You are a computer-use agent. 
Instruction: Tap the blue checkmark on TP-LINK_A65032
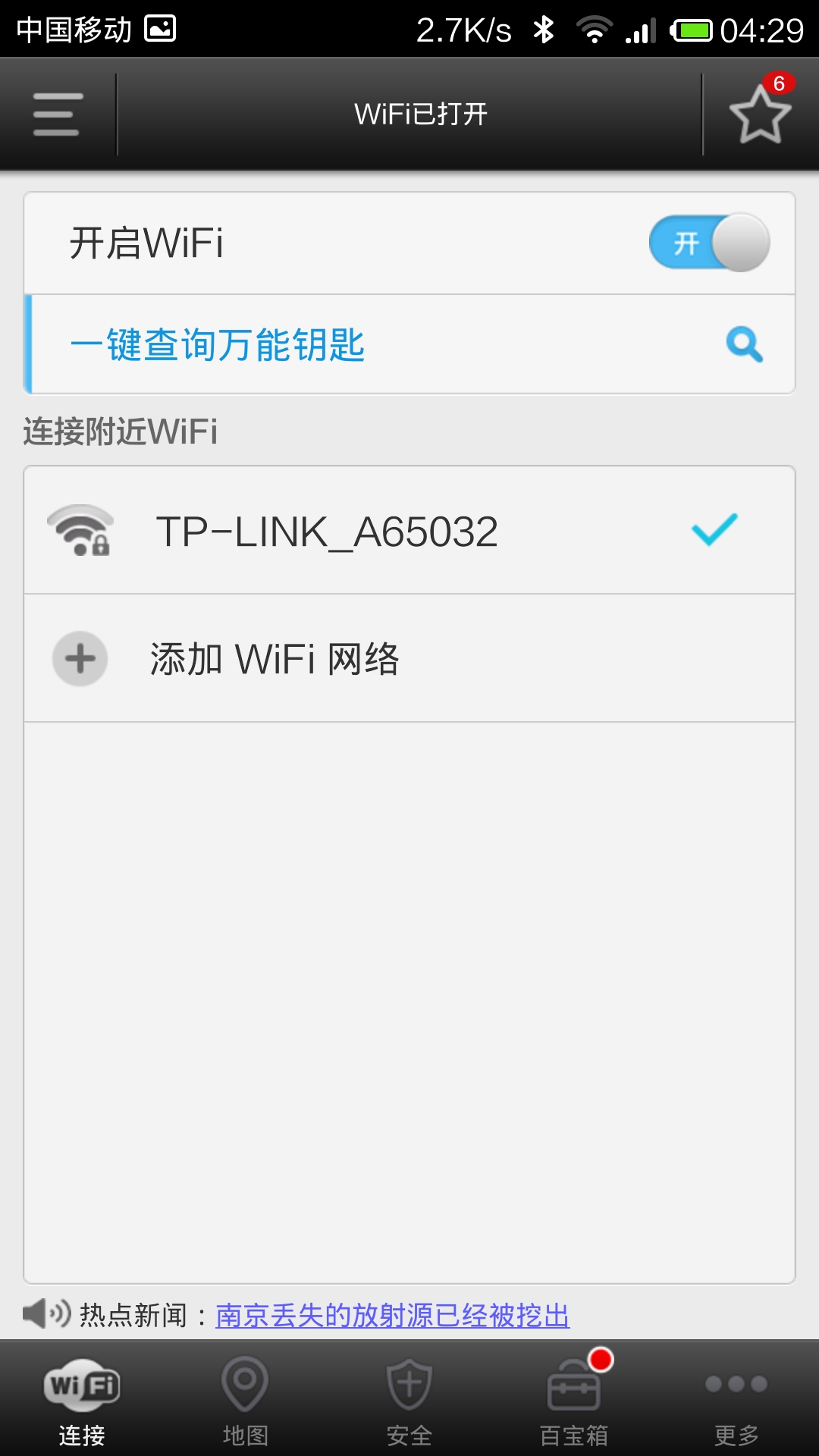(x=711, y=529)
